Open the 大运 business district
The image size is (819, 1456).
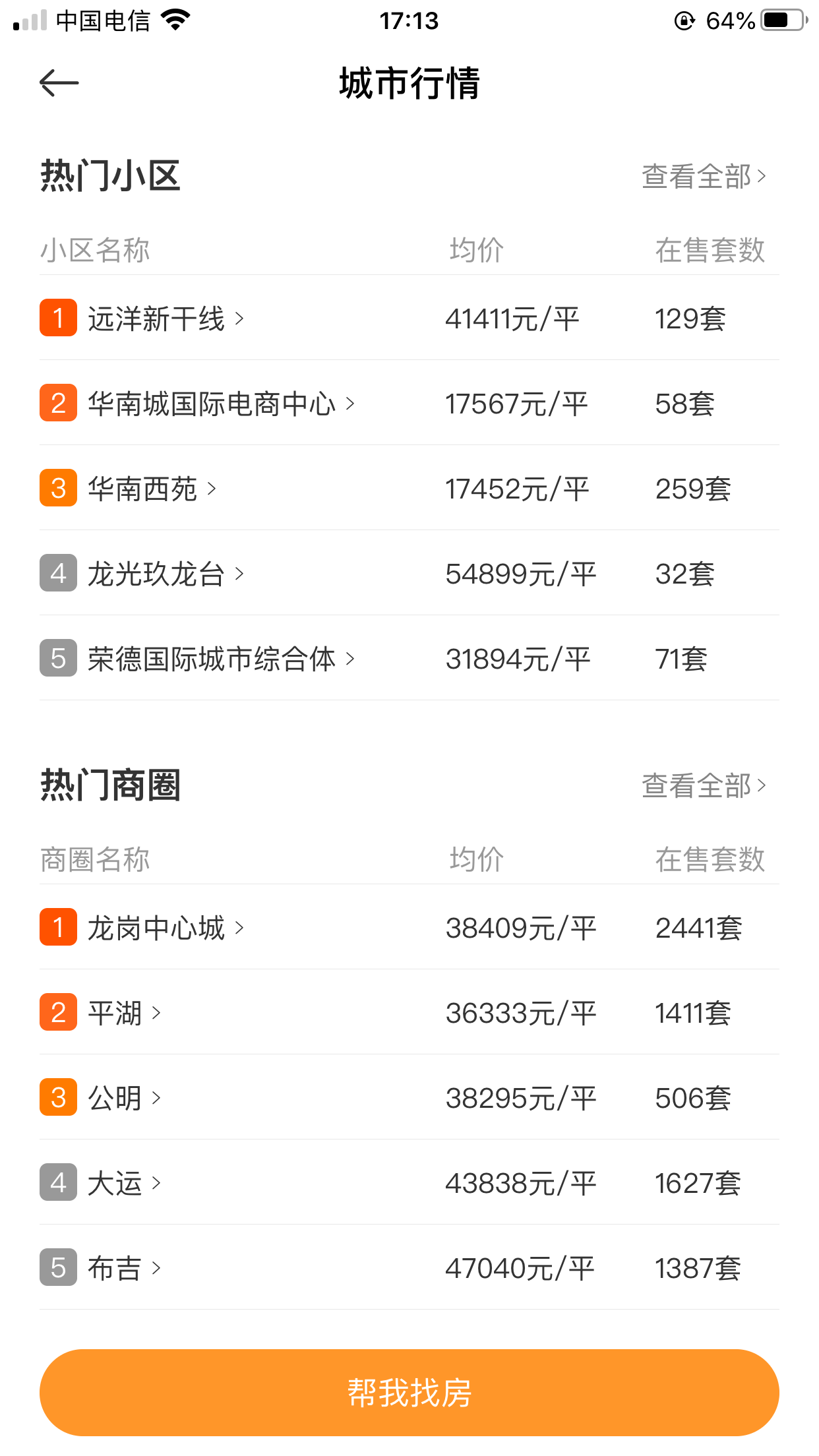pyautogui.click(x=409, y=1182)
